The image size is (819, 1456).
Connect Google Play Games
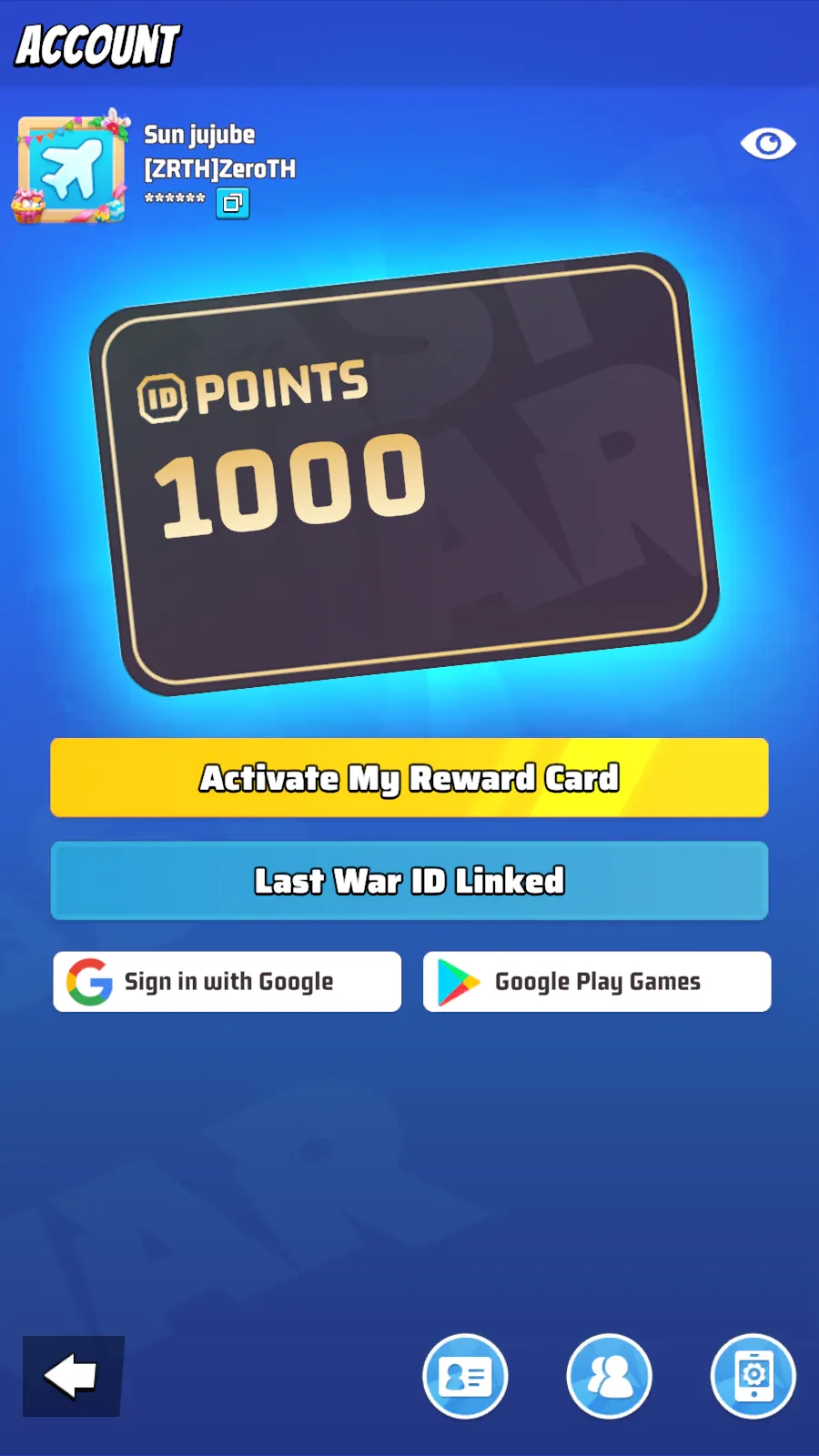click(597, 982)
